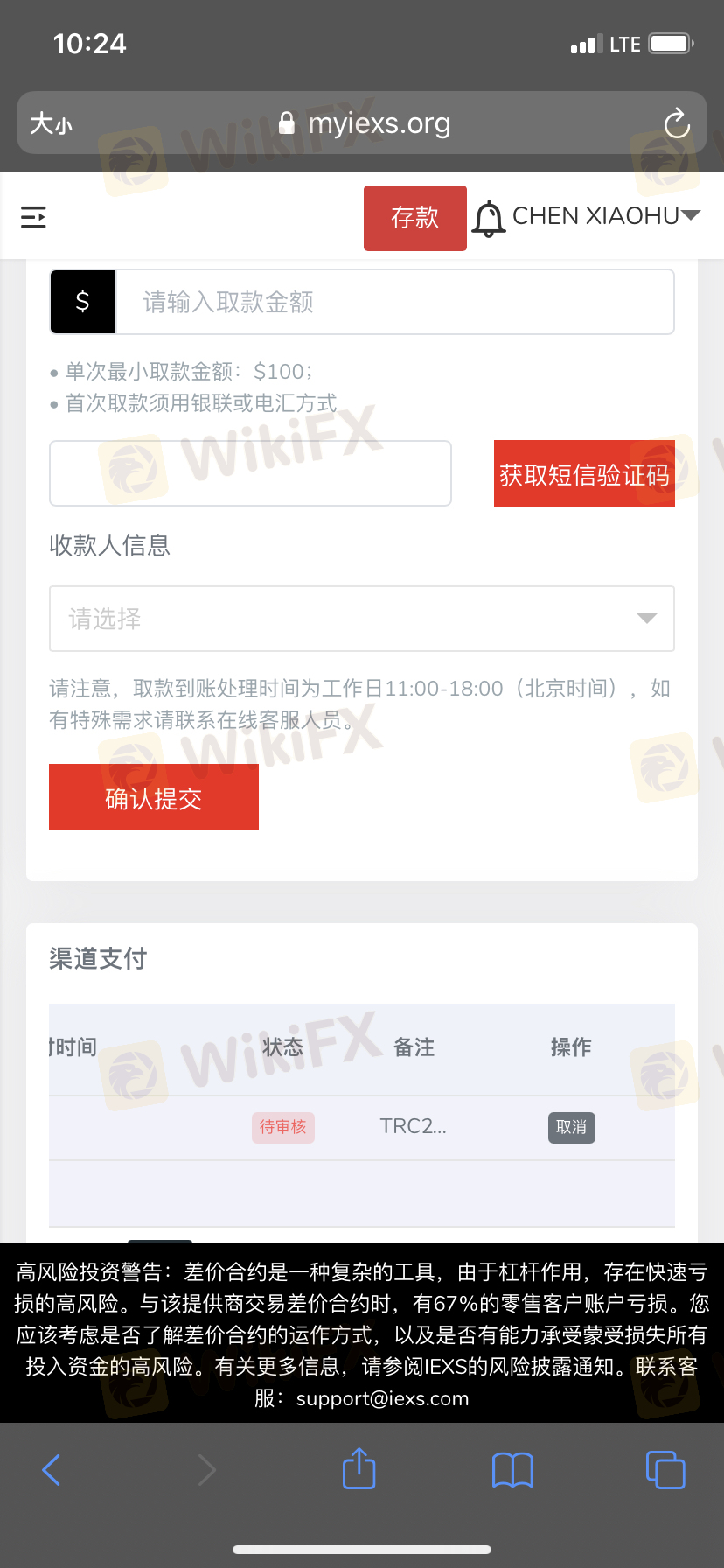Show all open Safari tabs
This screenshot has width=724, height=1568.
(665, 1469)
